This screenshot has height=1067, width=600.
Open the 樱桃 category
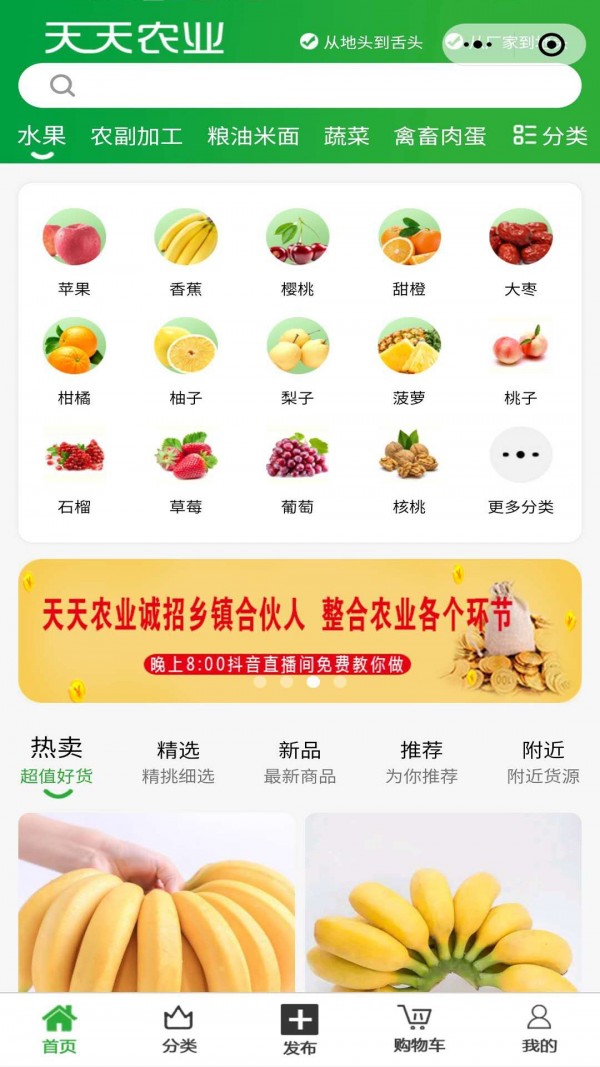click(x=297, y=252)
